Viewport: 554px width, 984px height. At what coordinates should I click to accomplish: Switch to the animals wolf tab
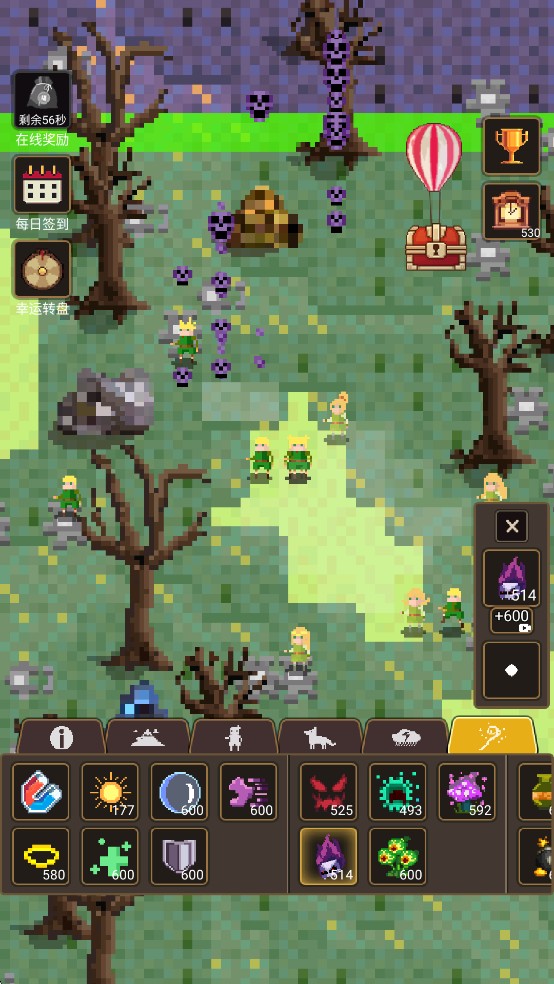[320, 737]
